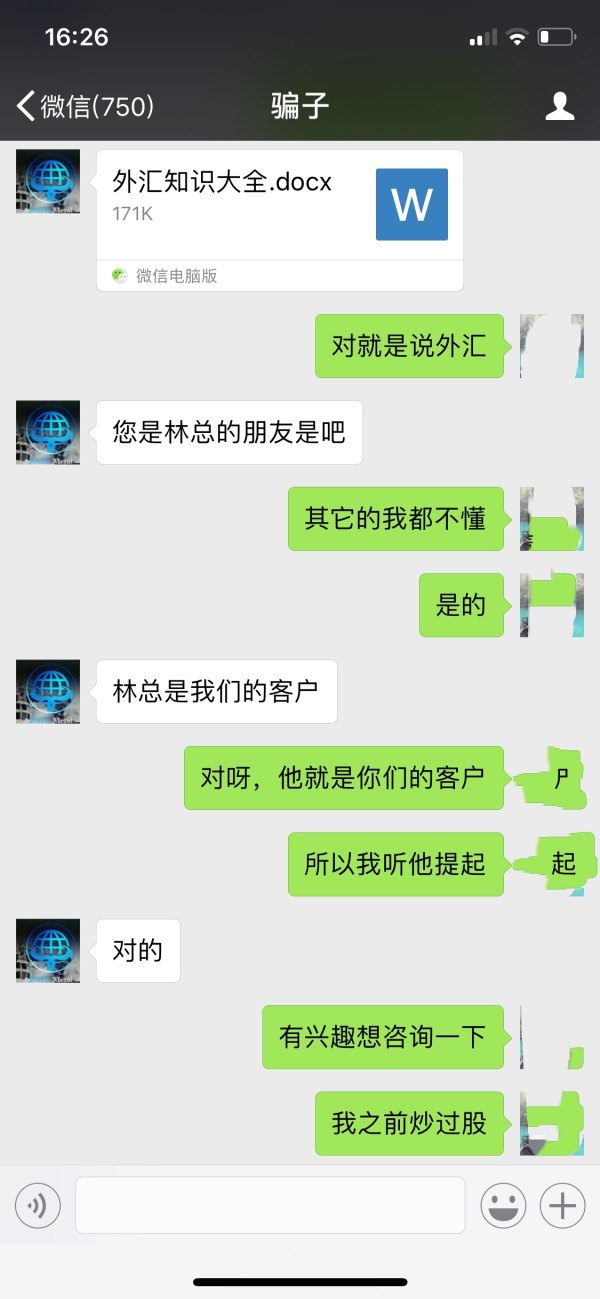This screenshot has width=600, height=1299.
Task: Switch to voice message input
Action: point(38,1206)
